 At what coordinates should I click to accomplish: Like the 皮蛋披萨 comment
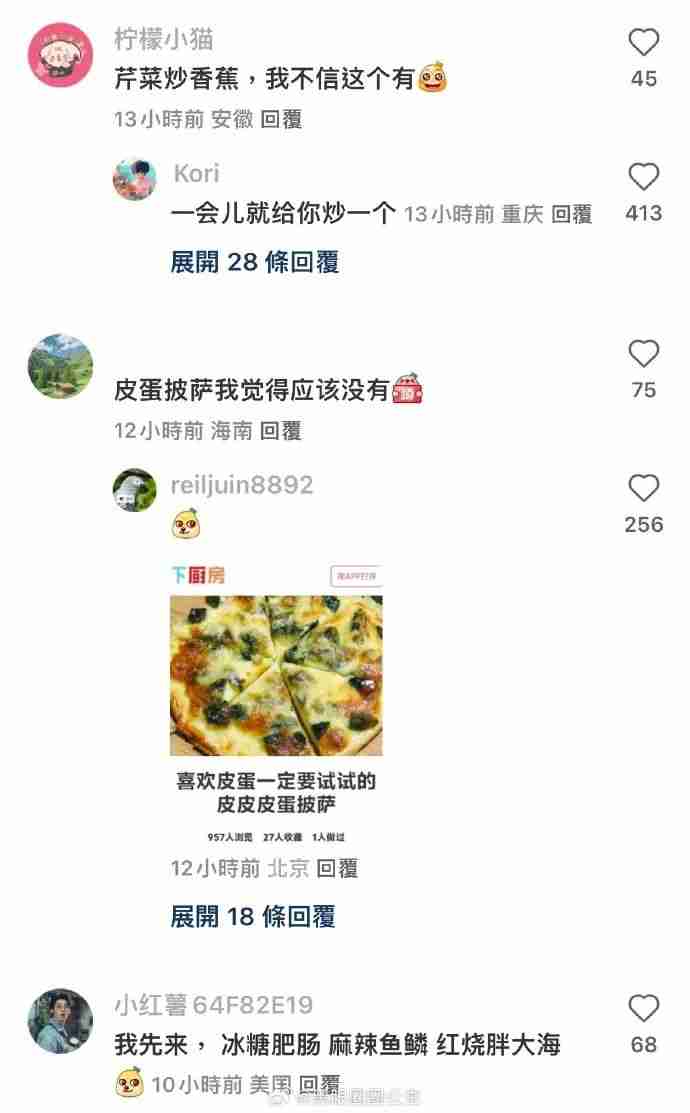point(643,355)
